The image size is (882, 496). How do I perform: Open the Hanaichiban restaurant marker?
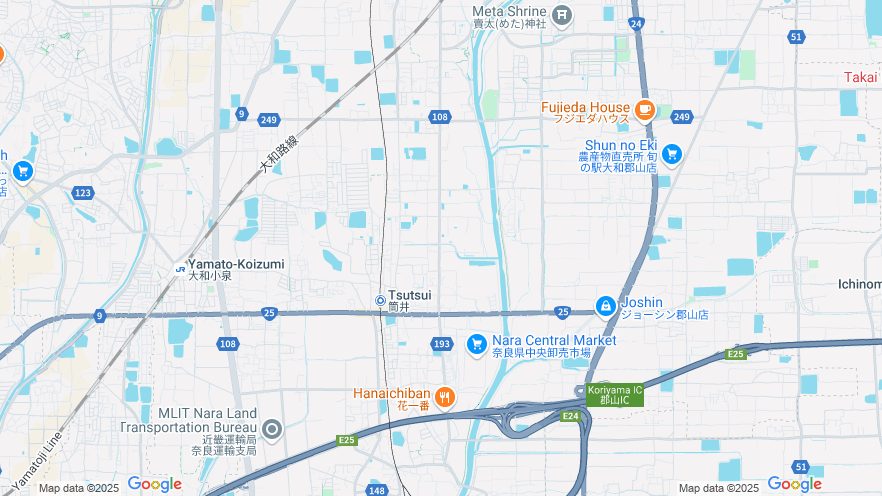pos(444,397)
